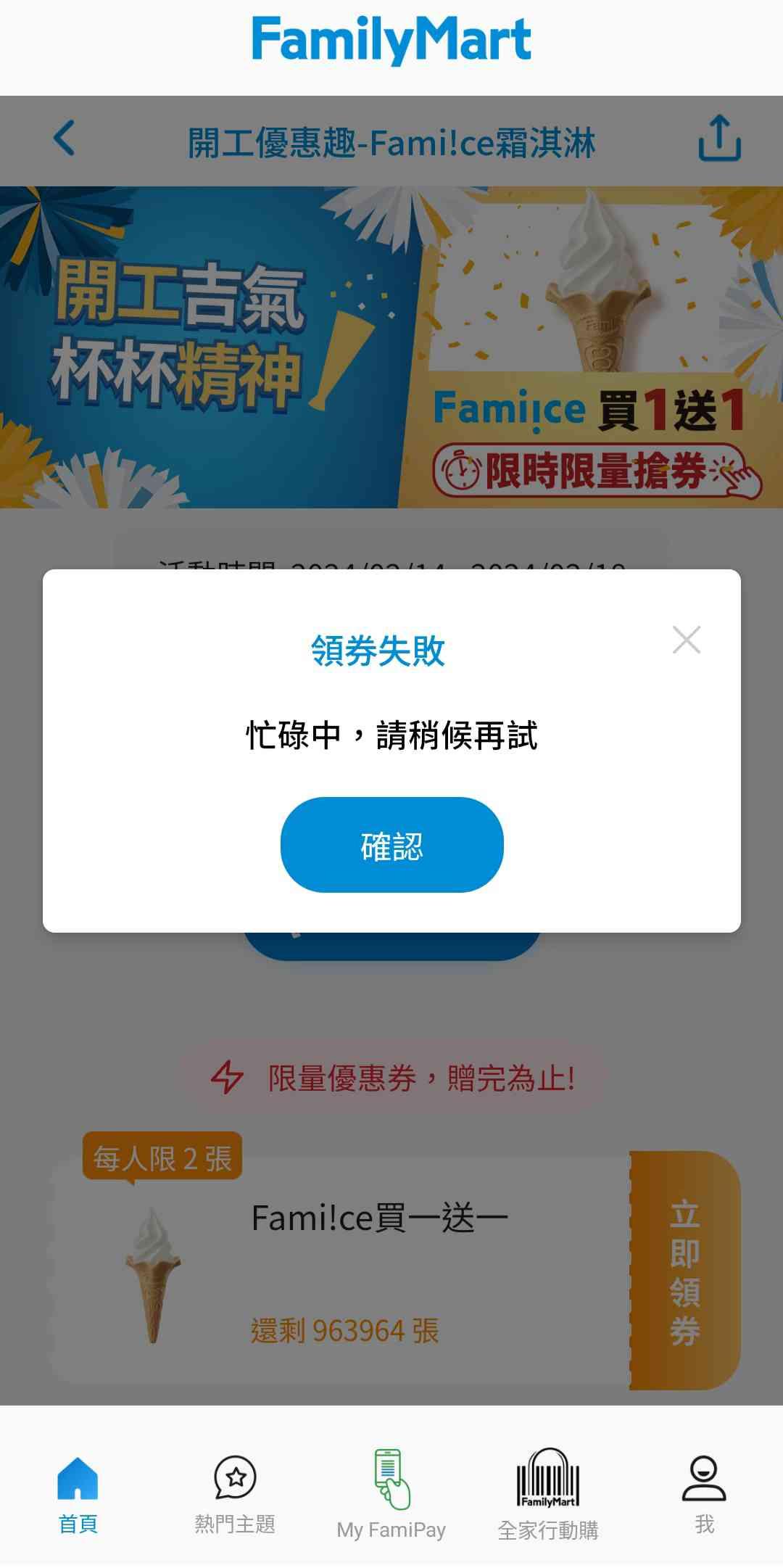This screenshot has height=1568, width=783.
Task: Tap 確認 to confirm the dialog
Action: pos(391,845)
